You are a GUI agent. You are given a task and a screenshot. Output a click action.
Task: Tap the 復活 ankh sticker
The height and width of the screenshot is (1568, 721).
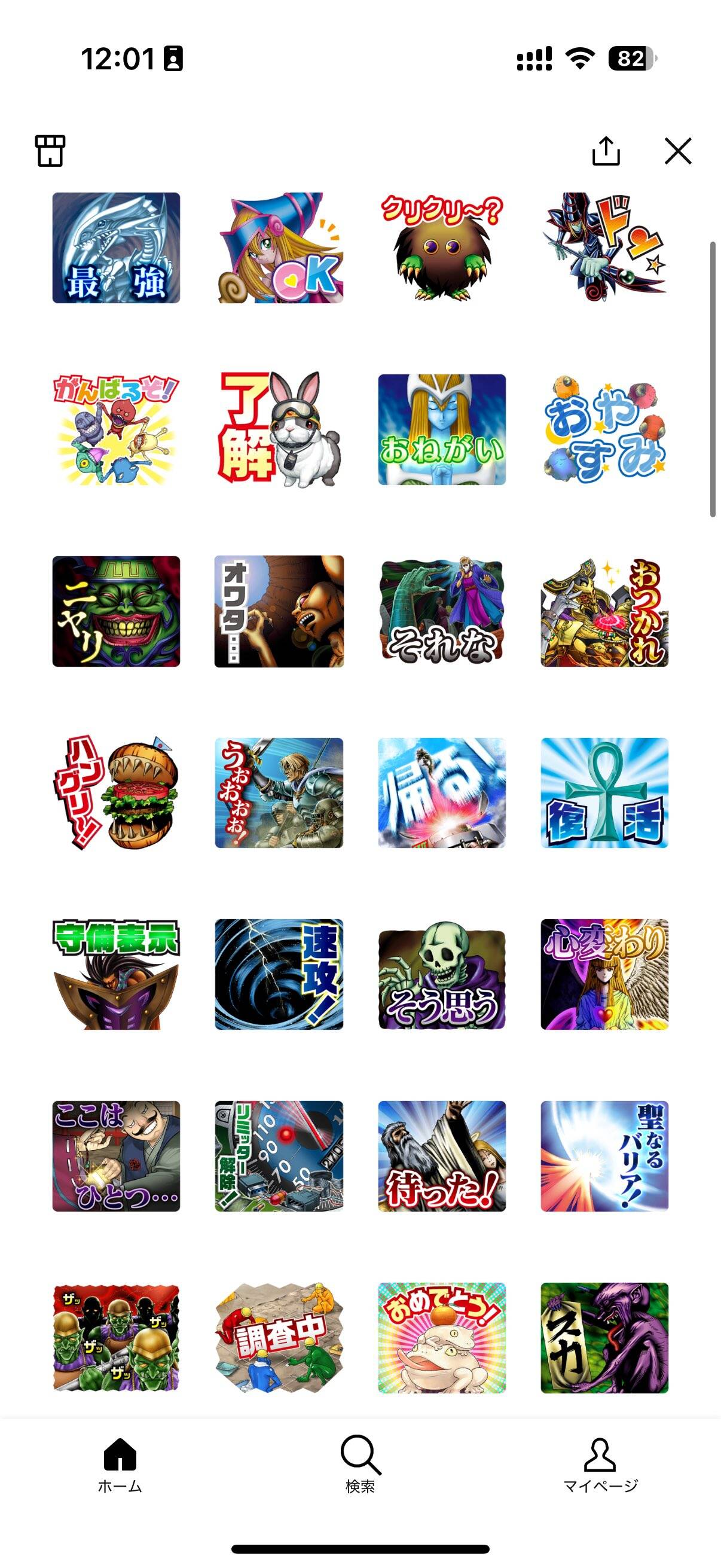click(x=604, y=792)
